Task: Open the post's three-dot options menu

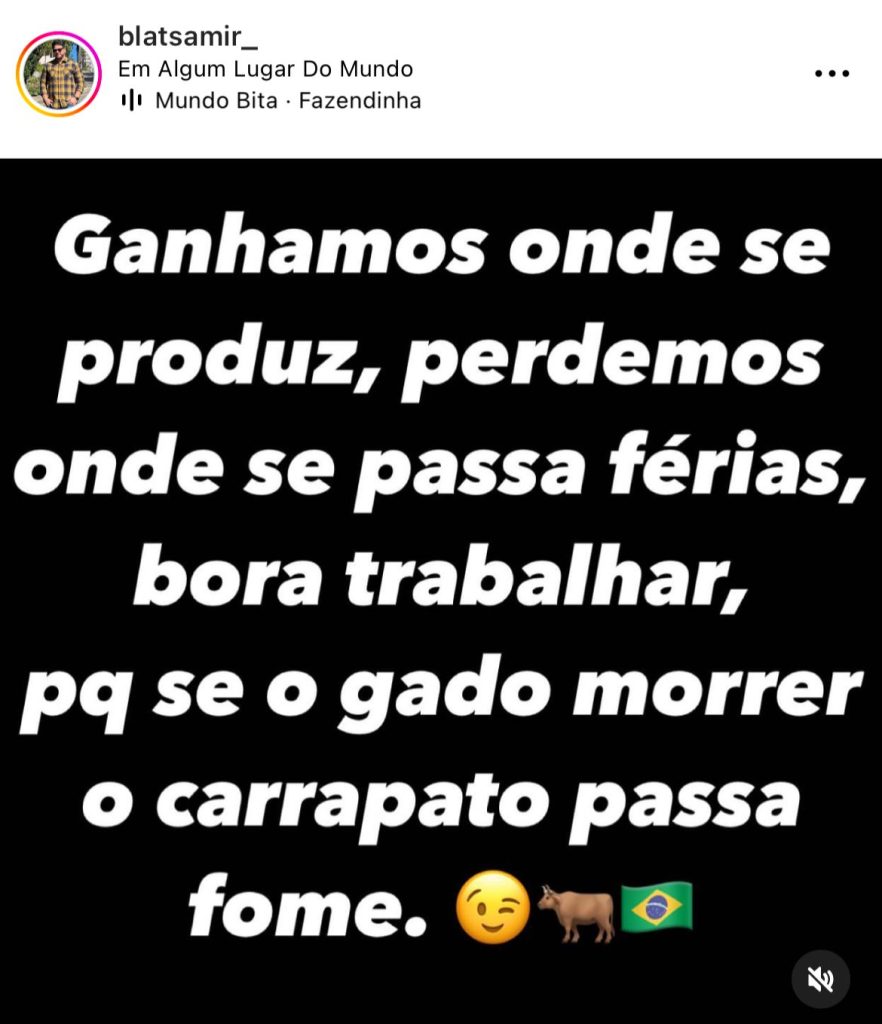Action: point(831,73)
